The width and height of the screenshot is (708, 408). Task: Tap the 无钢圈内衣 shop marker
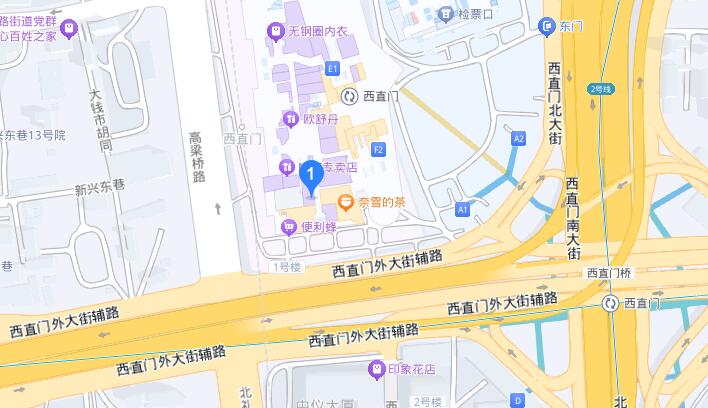275,32
